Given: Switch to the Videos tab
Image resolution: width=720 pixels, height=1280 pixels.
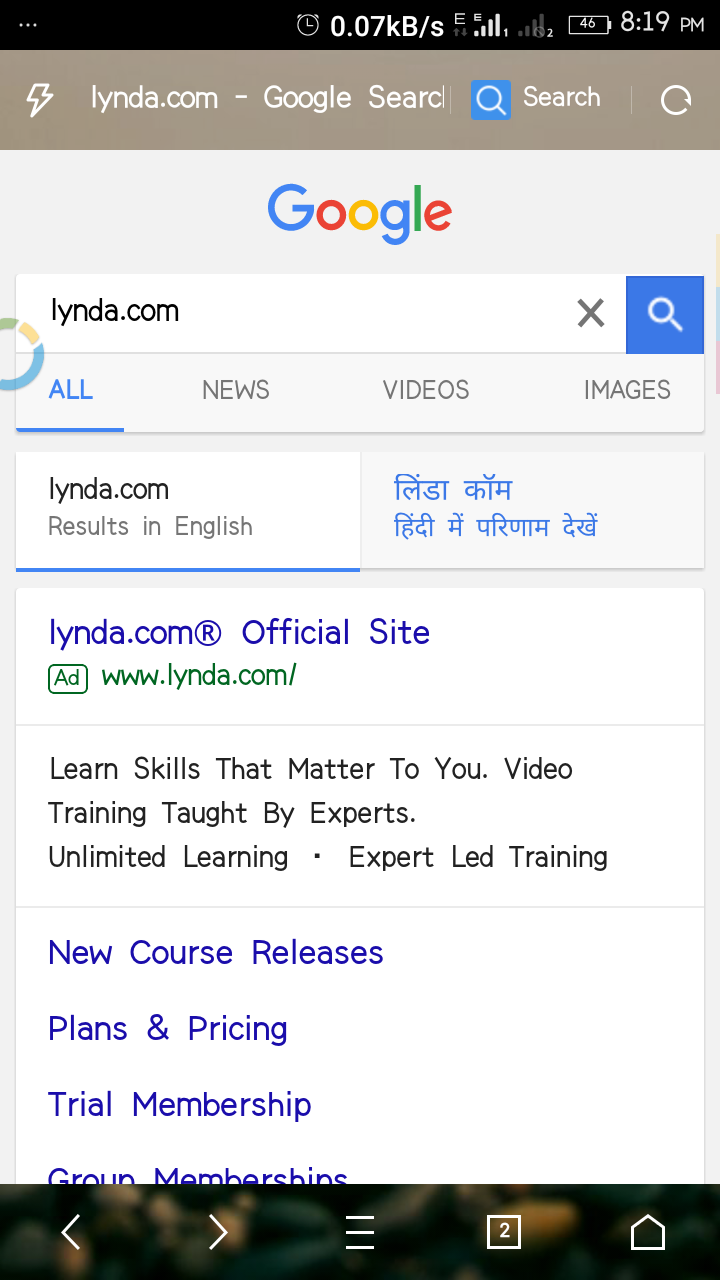Looking at the screenshot, I should click(426, 390).
